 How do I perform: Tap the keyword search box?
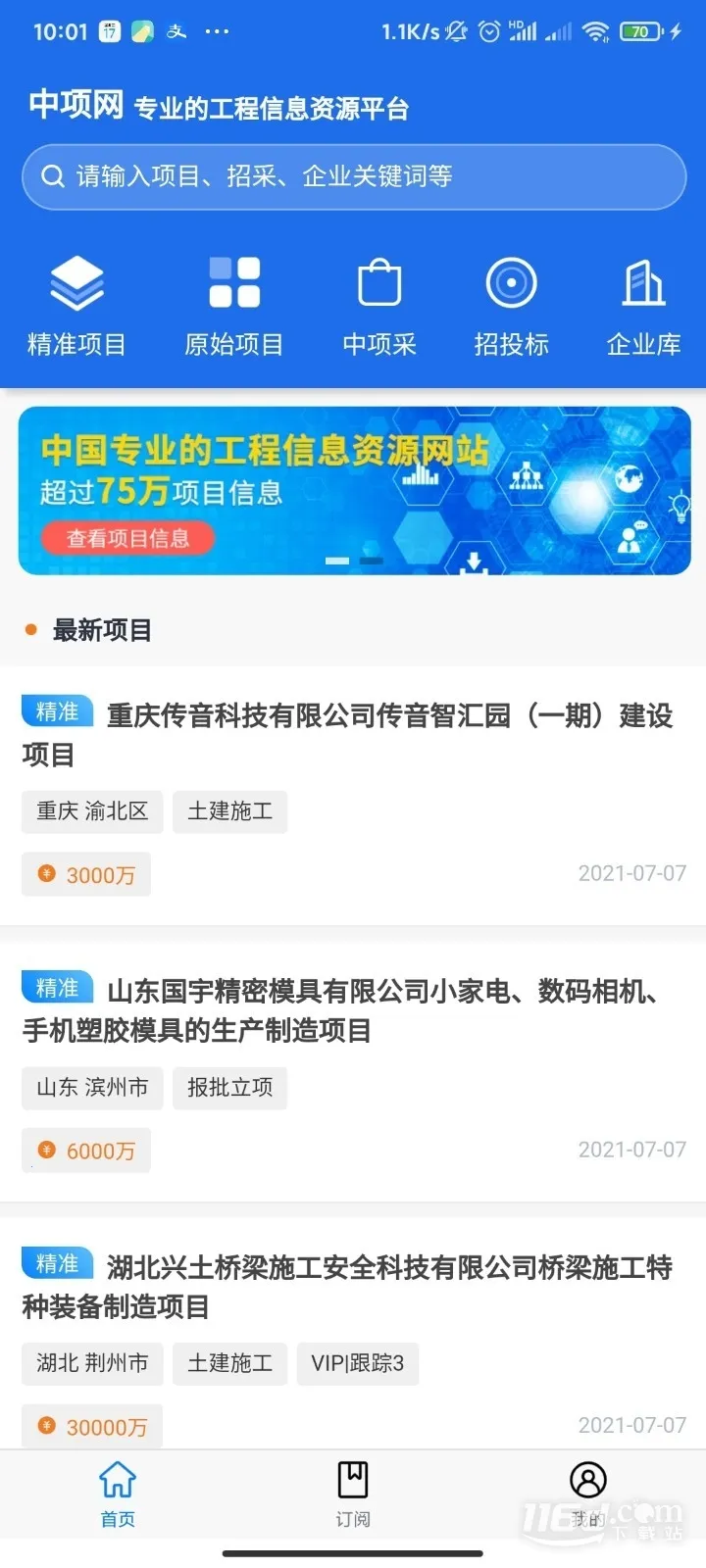(x=353, y=176)
